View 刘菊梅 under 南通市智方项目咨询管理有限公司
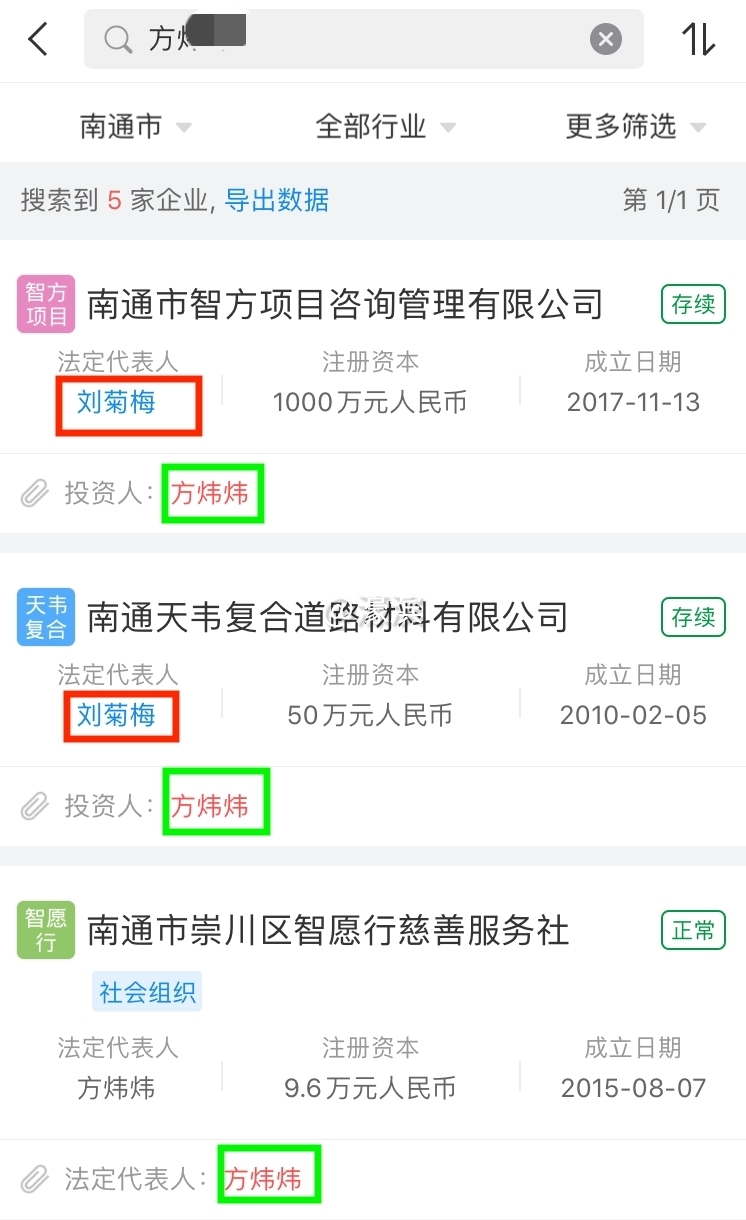Image resolution: width=746 pixels, height=1220 pixels. (117, 403)
